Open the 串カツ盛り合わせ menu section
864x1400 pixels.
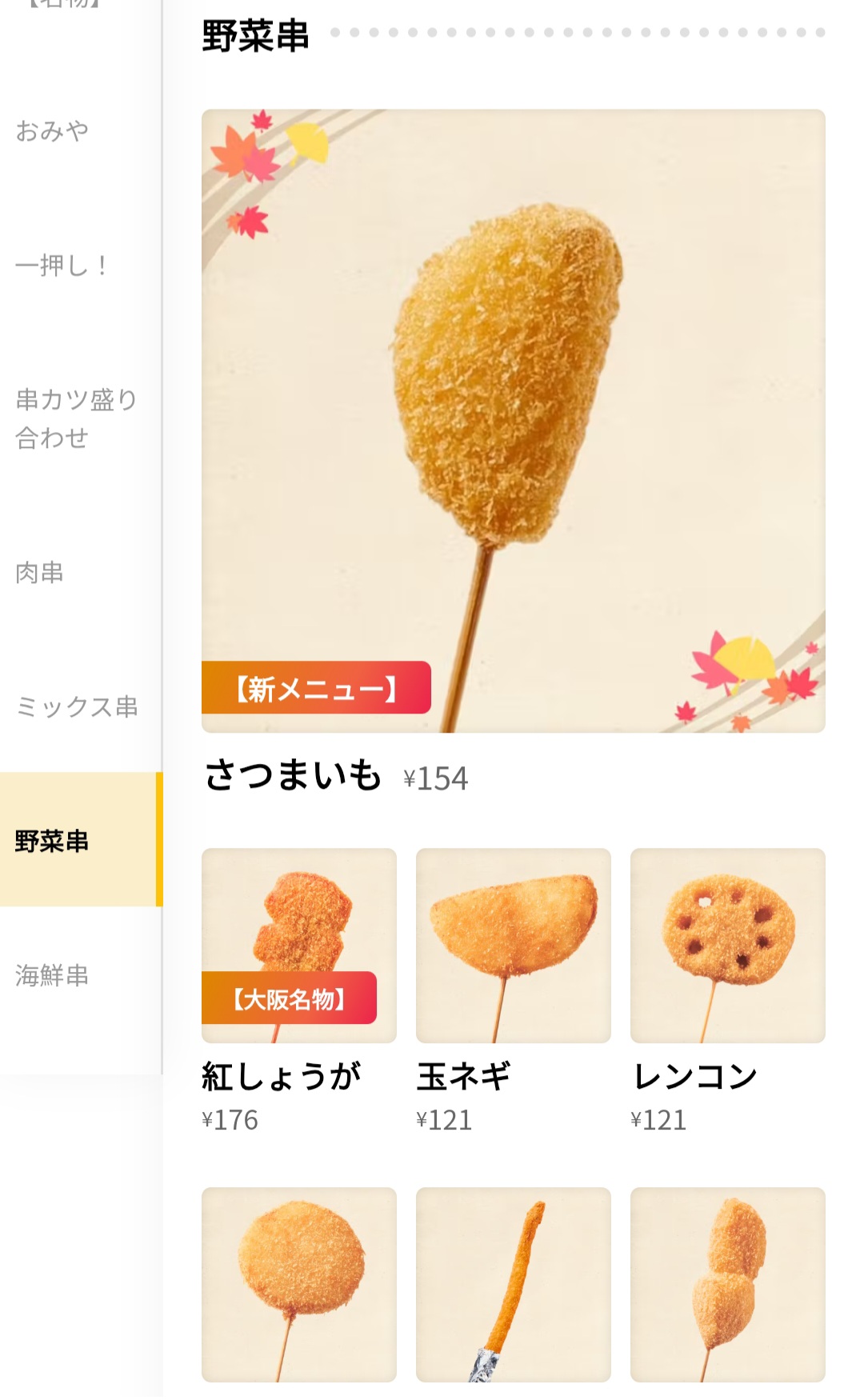[x=76, y=418]
